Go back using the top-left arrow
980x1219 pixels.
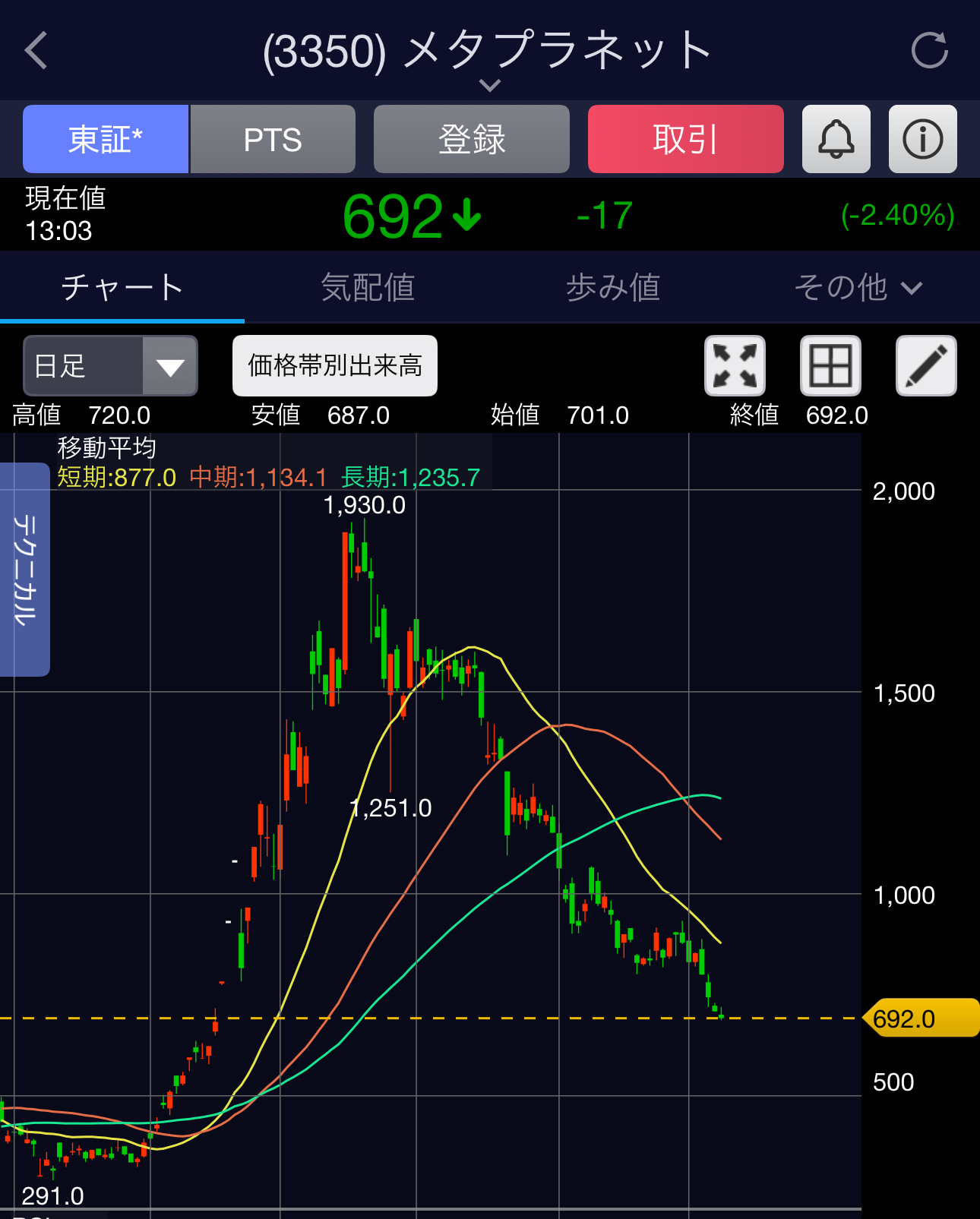pyautogui.click(x=36, y=51)
